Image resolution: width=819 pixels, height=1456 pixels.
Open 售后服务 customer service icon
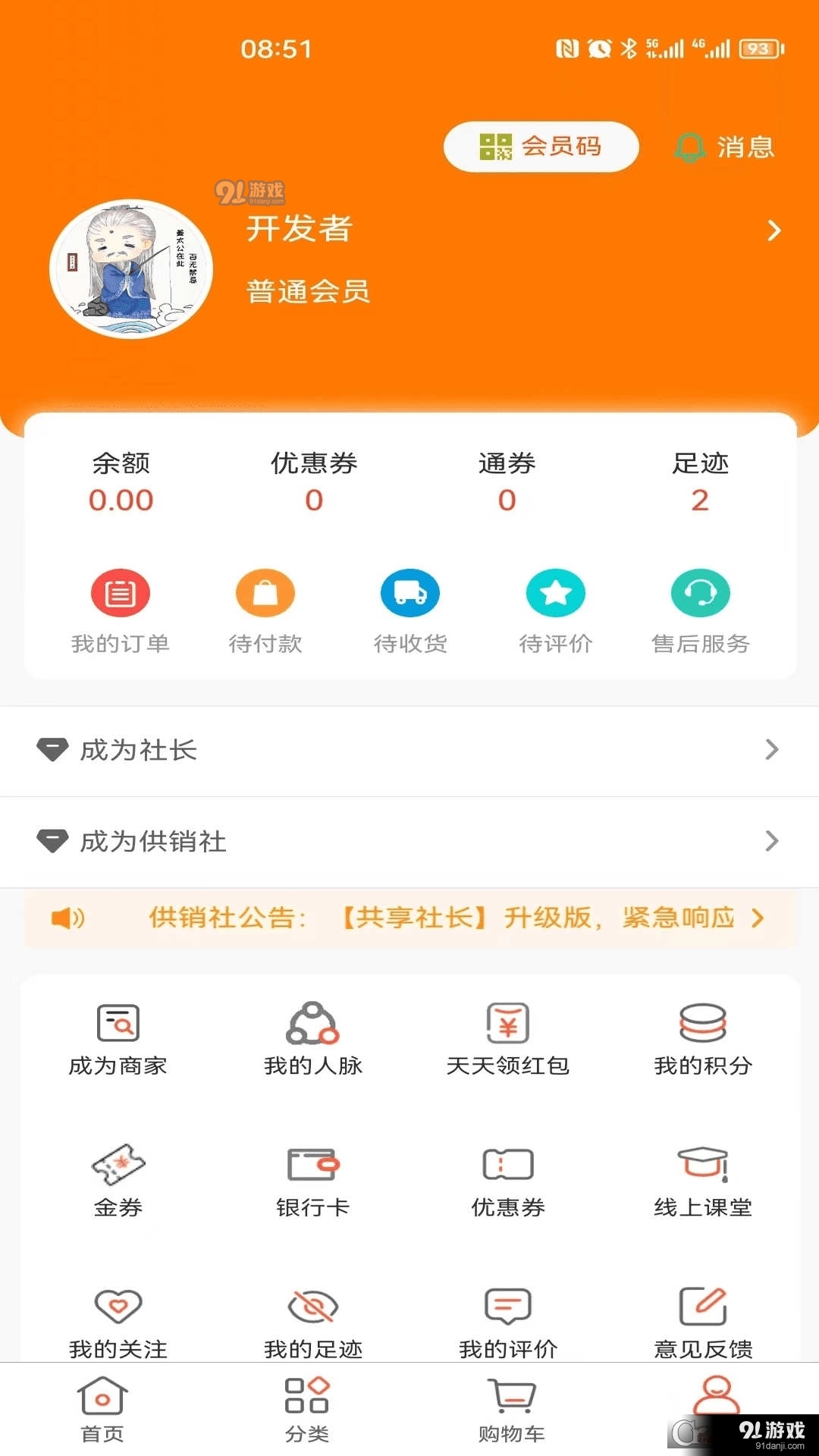click(x=700, y=593)
